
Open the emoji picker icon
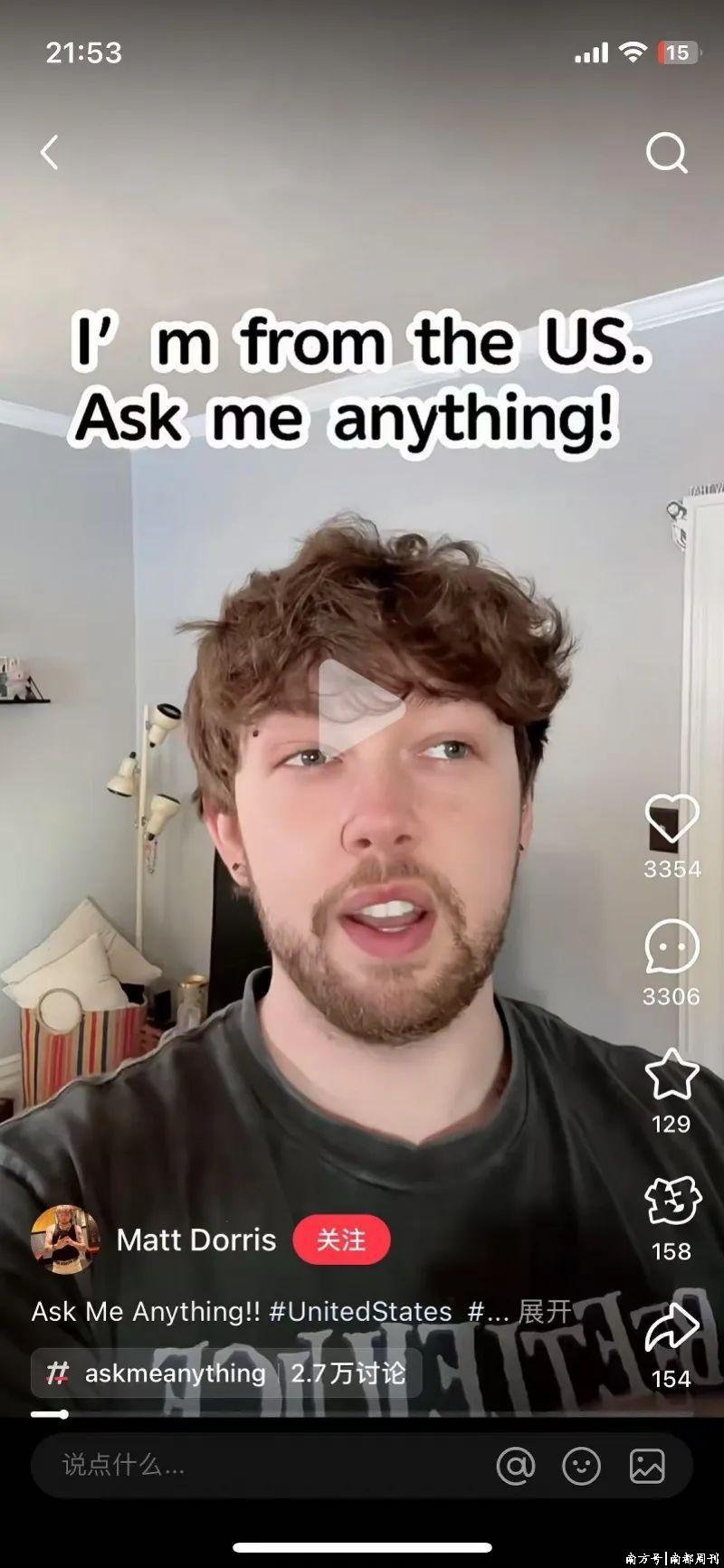(581, 1466)
